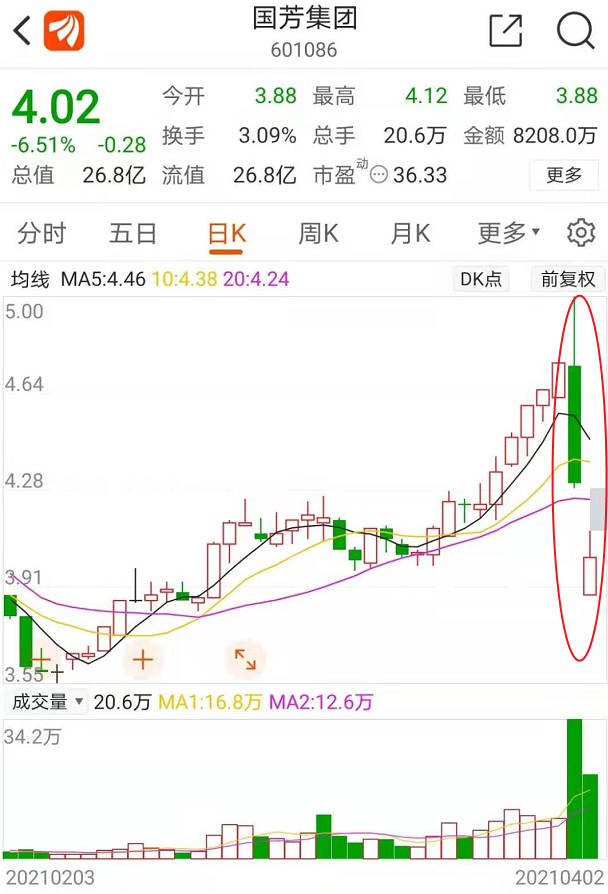Select the 日K chart tab
Screen dimensions: 608x894
point(226,234)
